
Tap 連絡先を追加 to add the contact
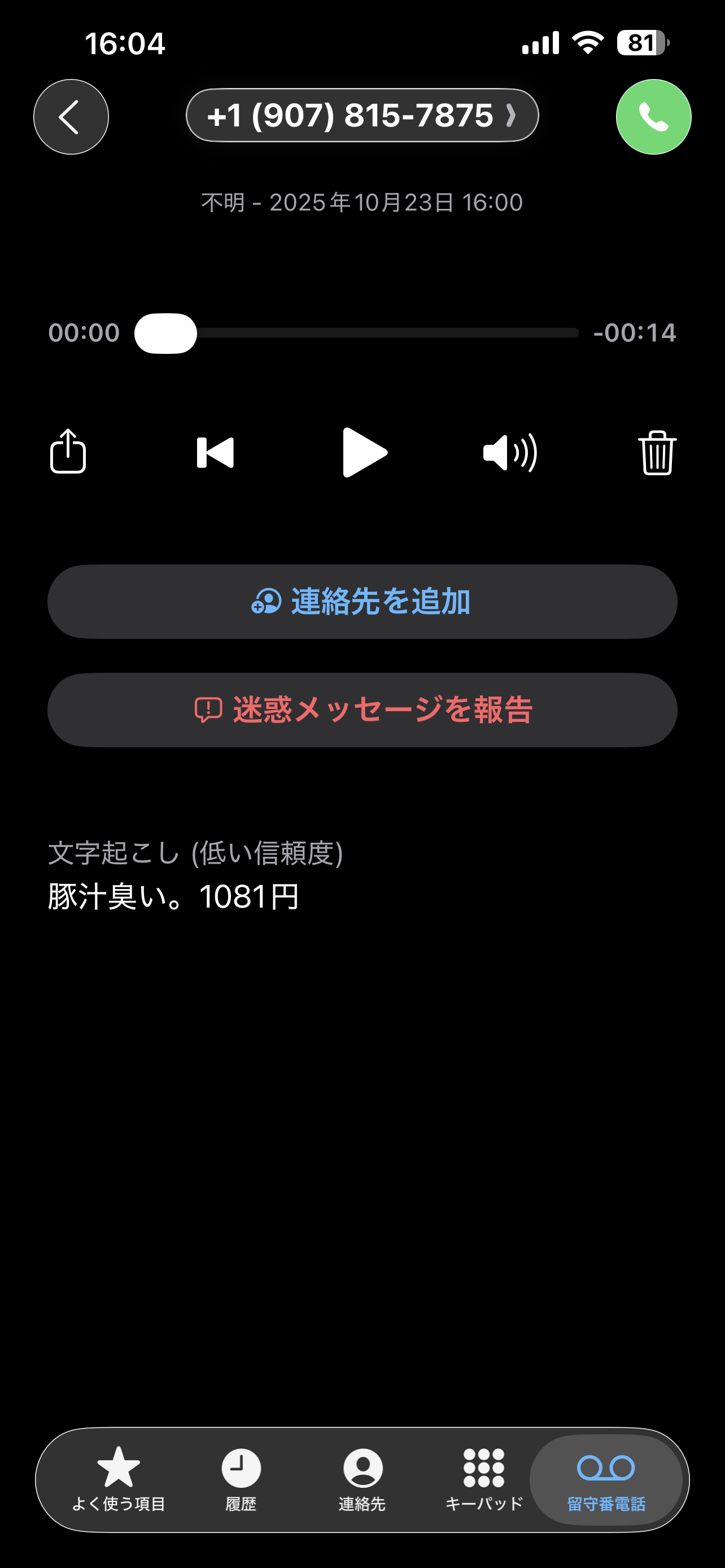click(362, 601)
